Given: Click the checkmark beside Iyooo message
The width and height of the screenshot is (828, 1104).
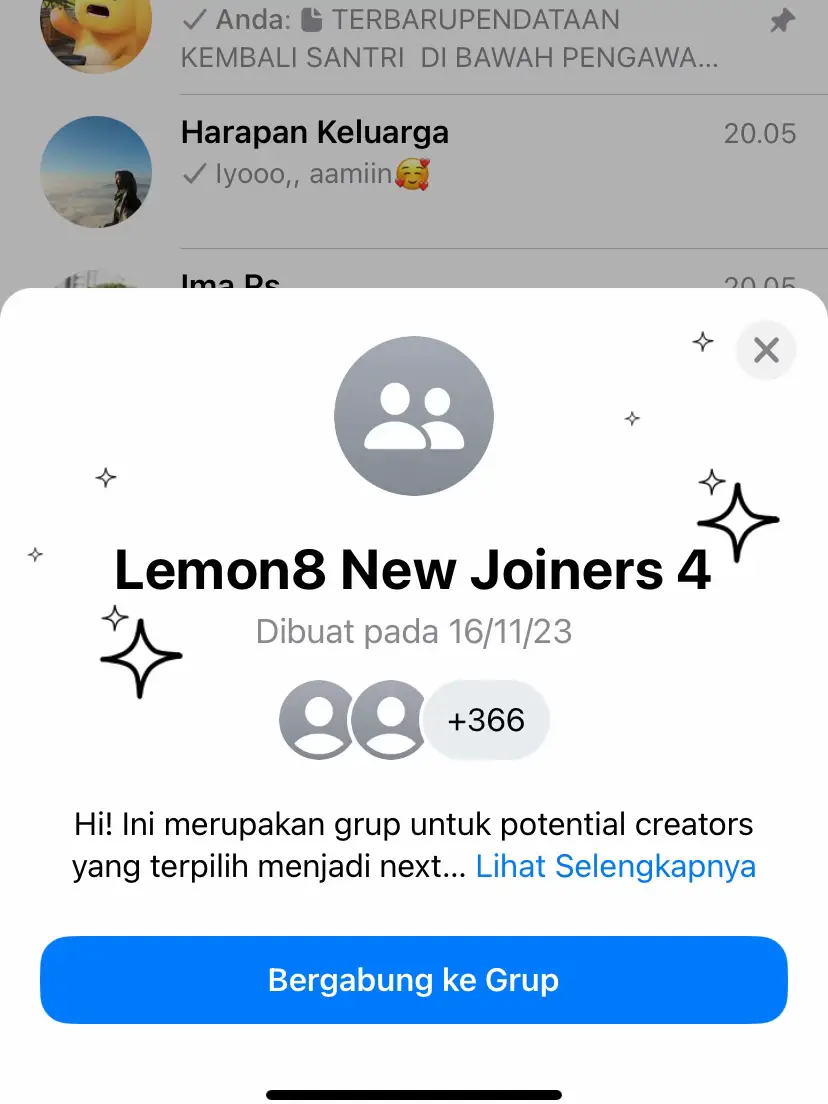Looking at the screenshot, I should pos(197,173).
